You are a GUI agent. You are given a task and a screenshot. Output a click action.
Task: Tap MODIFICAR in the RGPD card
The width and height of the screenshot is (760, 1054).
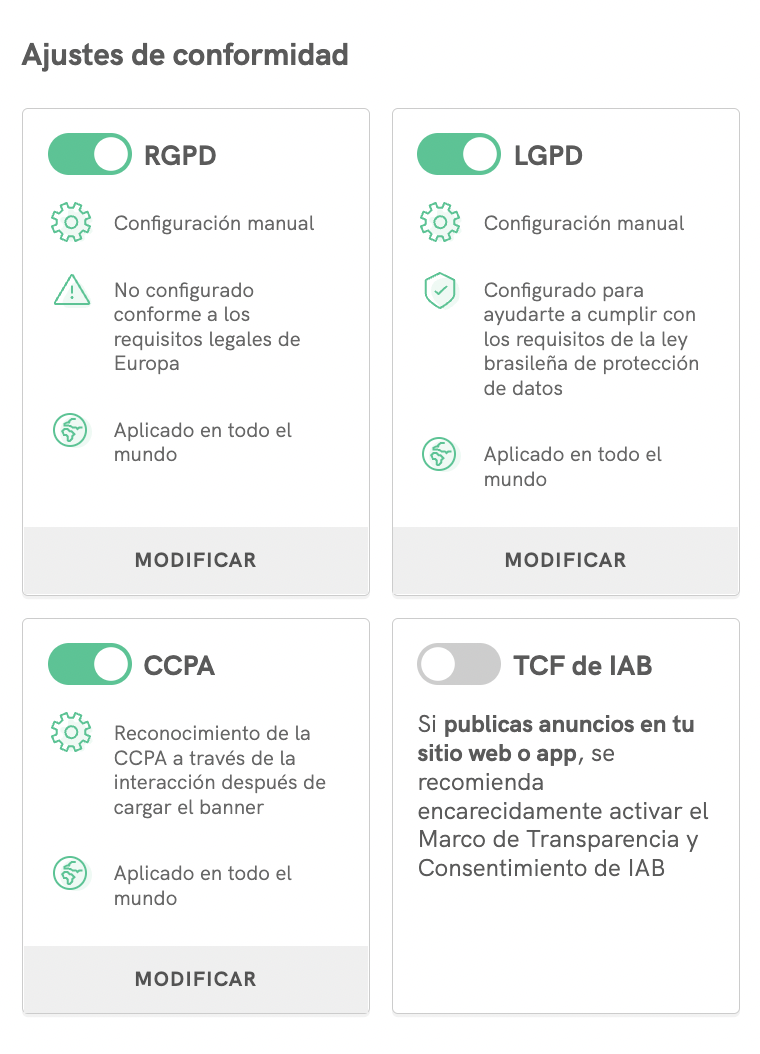tap(196, 560)
